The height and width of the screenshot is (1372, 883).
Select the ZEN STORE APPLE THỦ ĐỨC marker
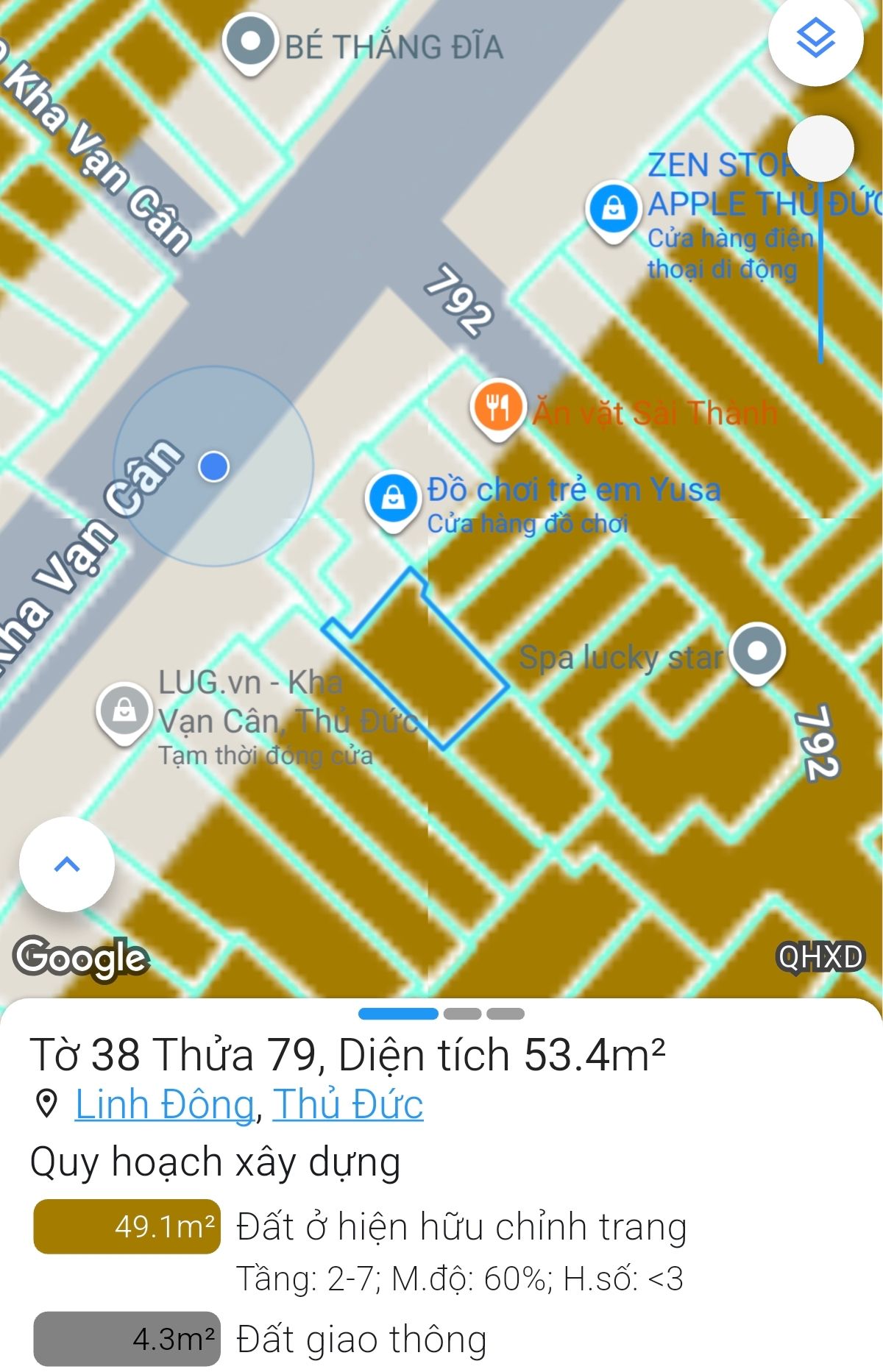tap(612, 209)
